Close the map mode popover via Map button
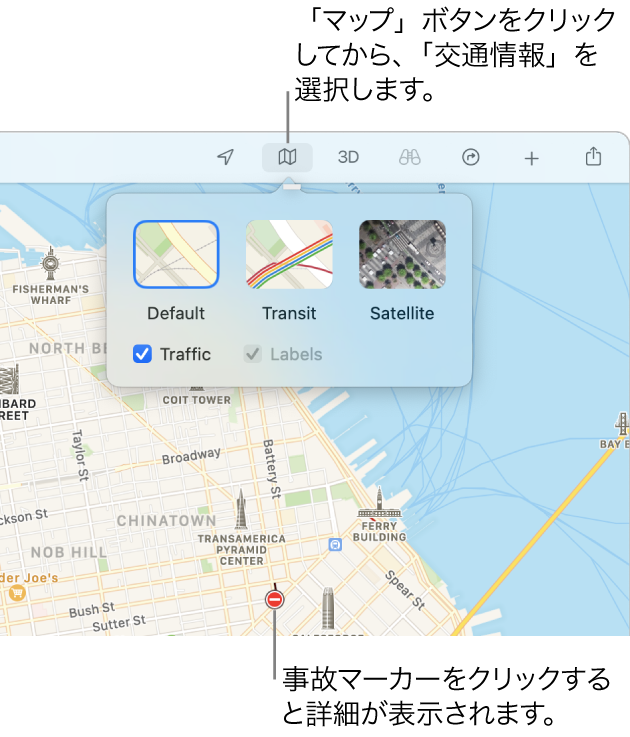Image resolution: width=630 pixels, height=737 pixels. (288, 157)
